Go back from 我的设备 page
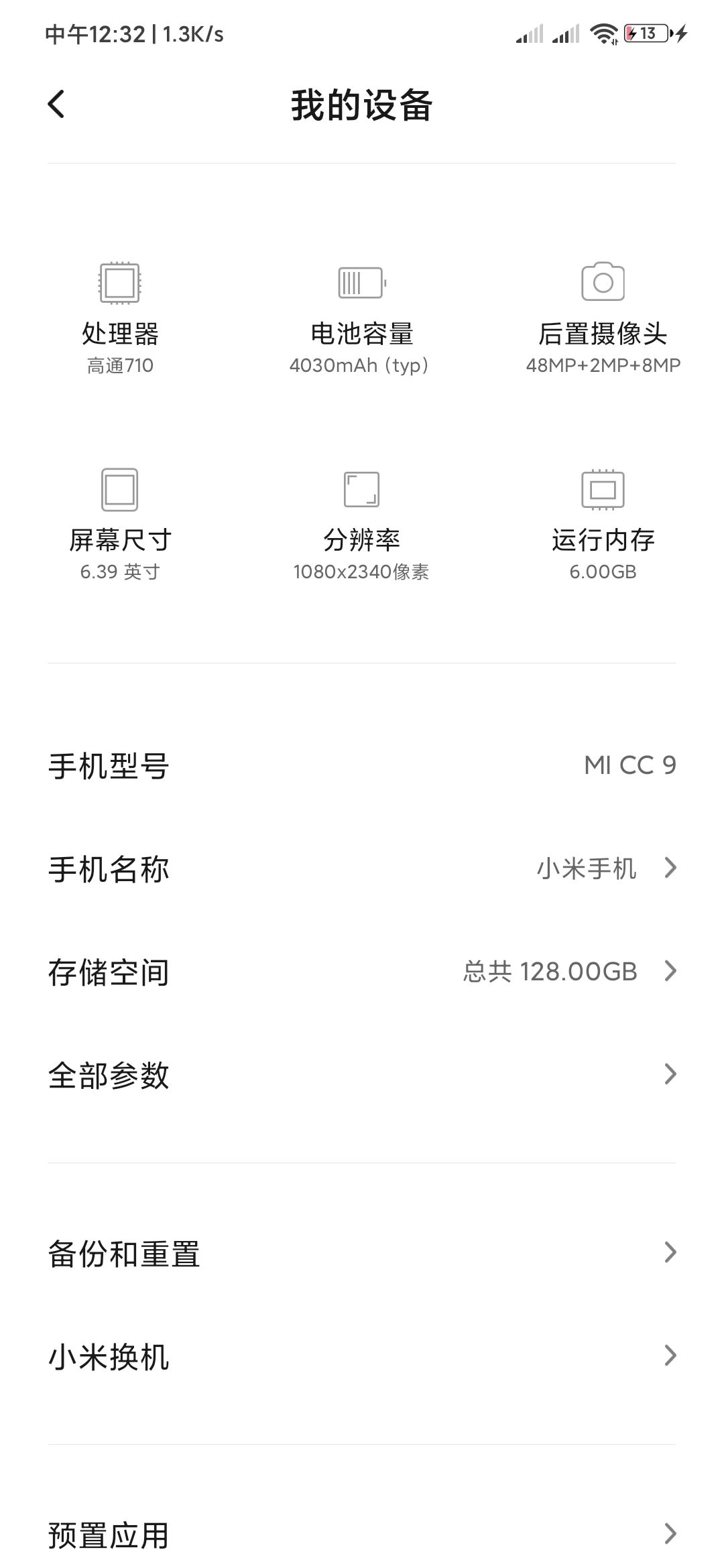 coord(57,105)
